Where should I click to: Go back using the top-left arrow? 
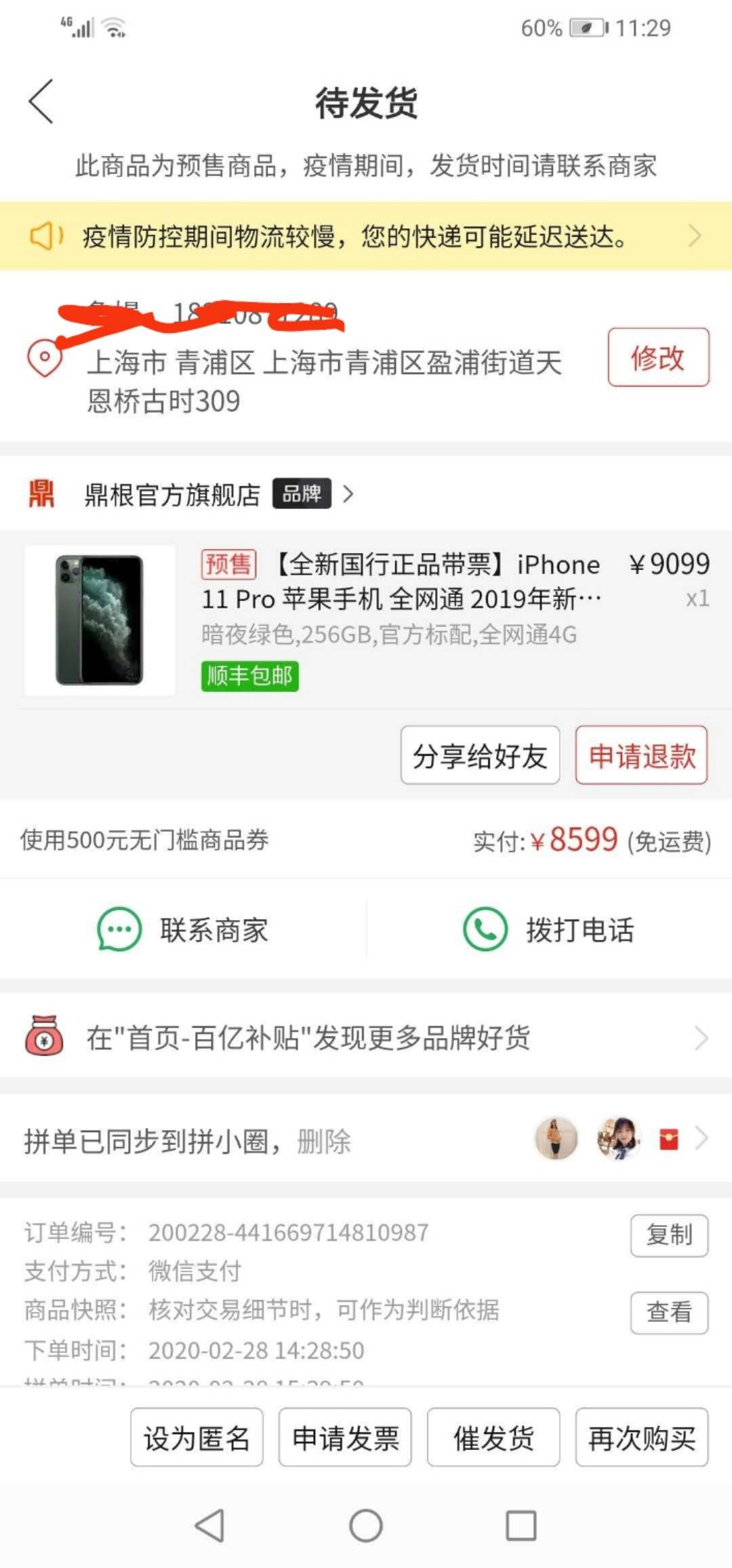pyautogui.click(x=41, y=102)
